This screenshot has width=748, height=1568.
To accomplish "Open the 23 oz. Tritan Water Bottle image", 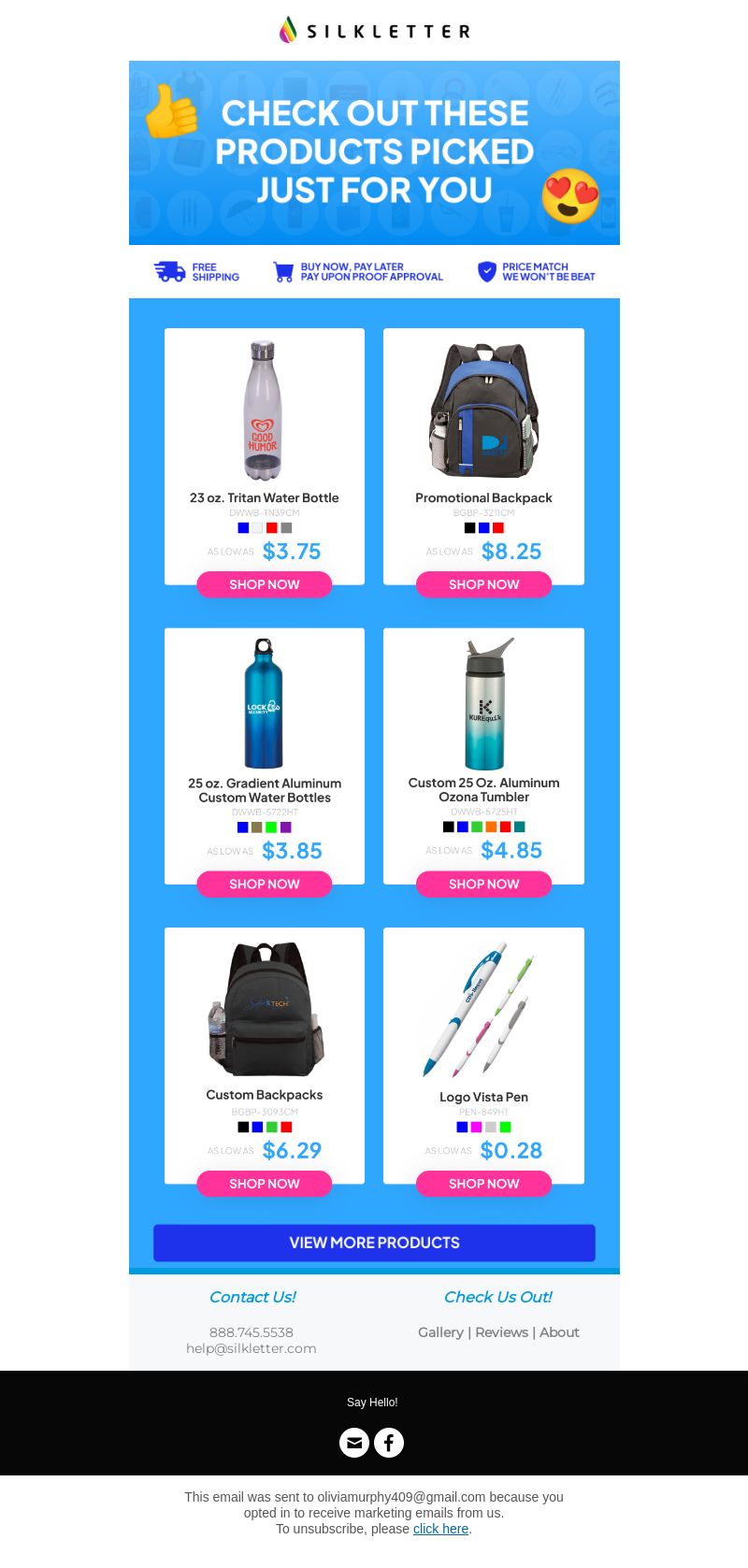I will (263, 411).
